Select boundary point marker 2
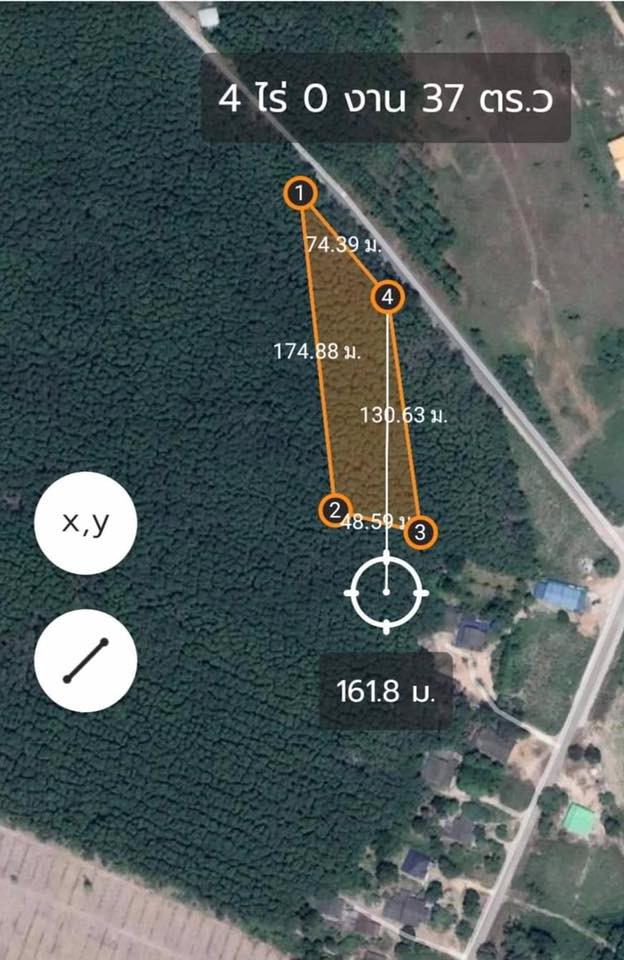 pos(335,511)
